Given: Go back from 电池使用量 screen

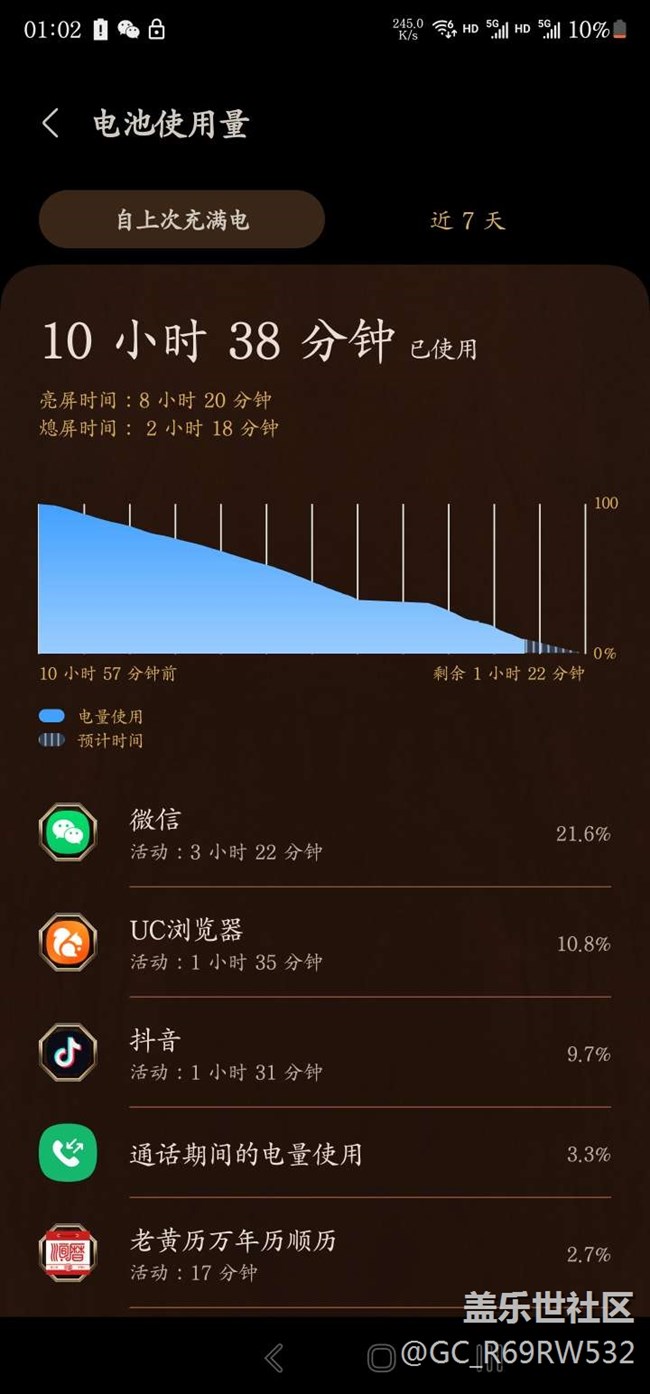Looking at the screenshot, I should click(51, 124).
